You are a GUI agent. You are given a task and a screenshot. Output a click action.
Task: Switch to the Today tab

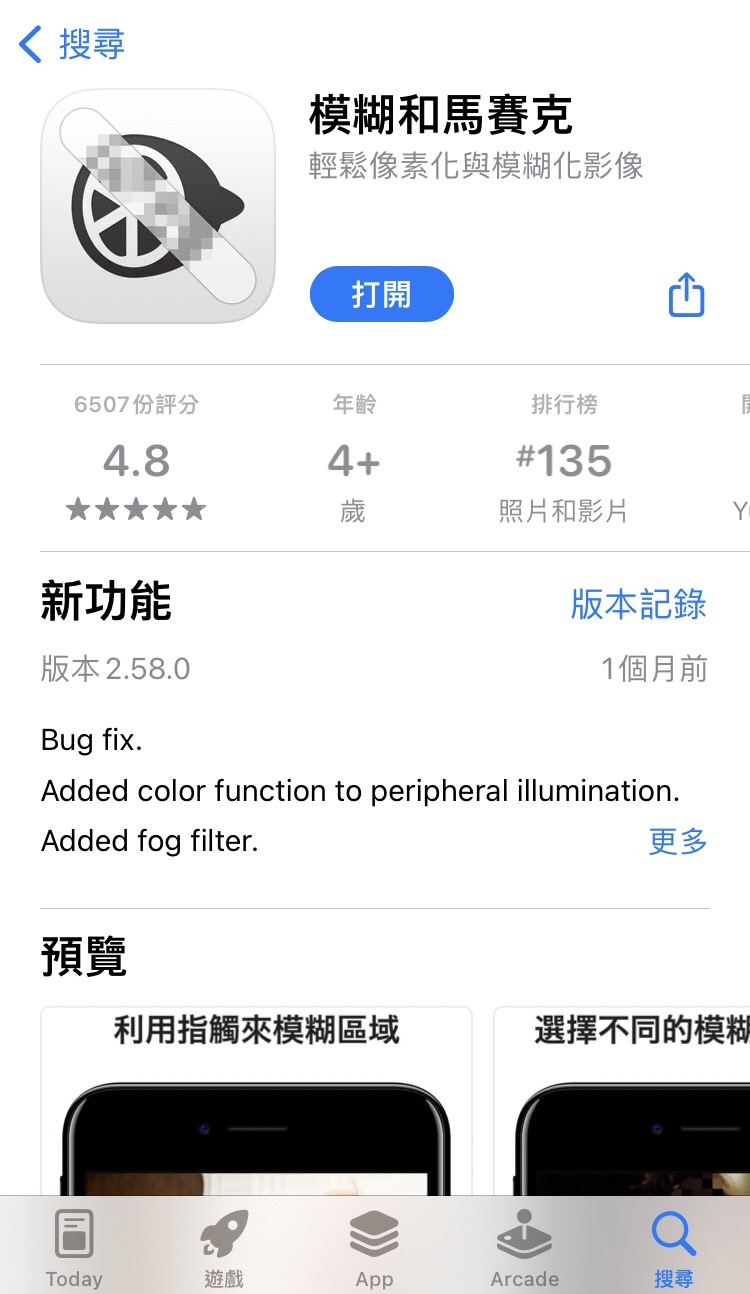point(74,1245)
